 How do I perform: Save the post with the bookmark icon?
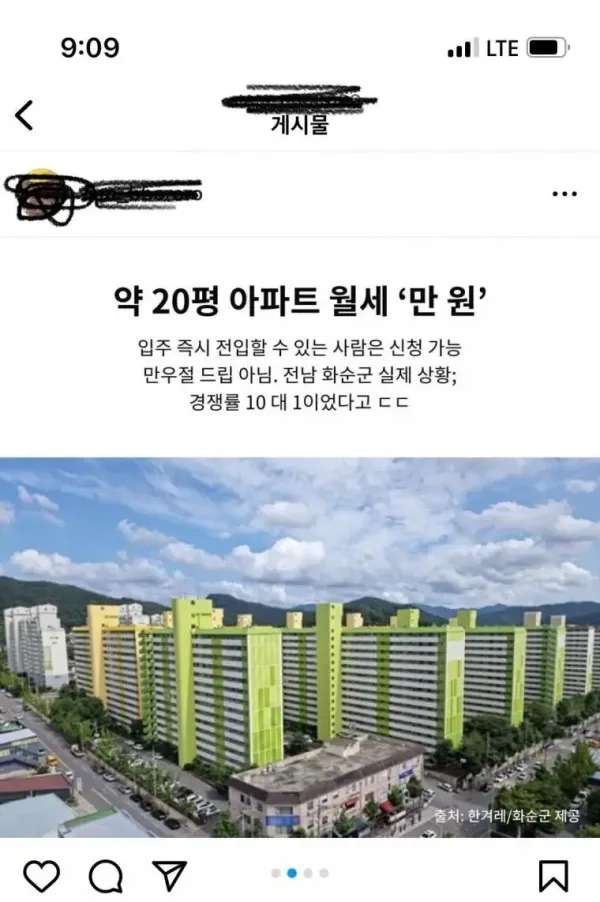553,876
